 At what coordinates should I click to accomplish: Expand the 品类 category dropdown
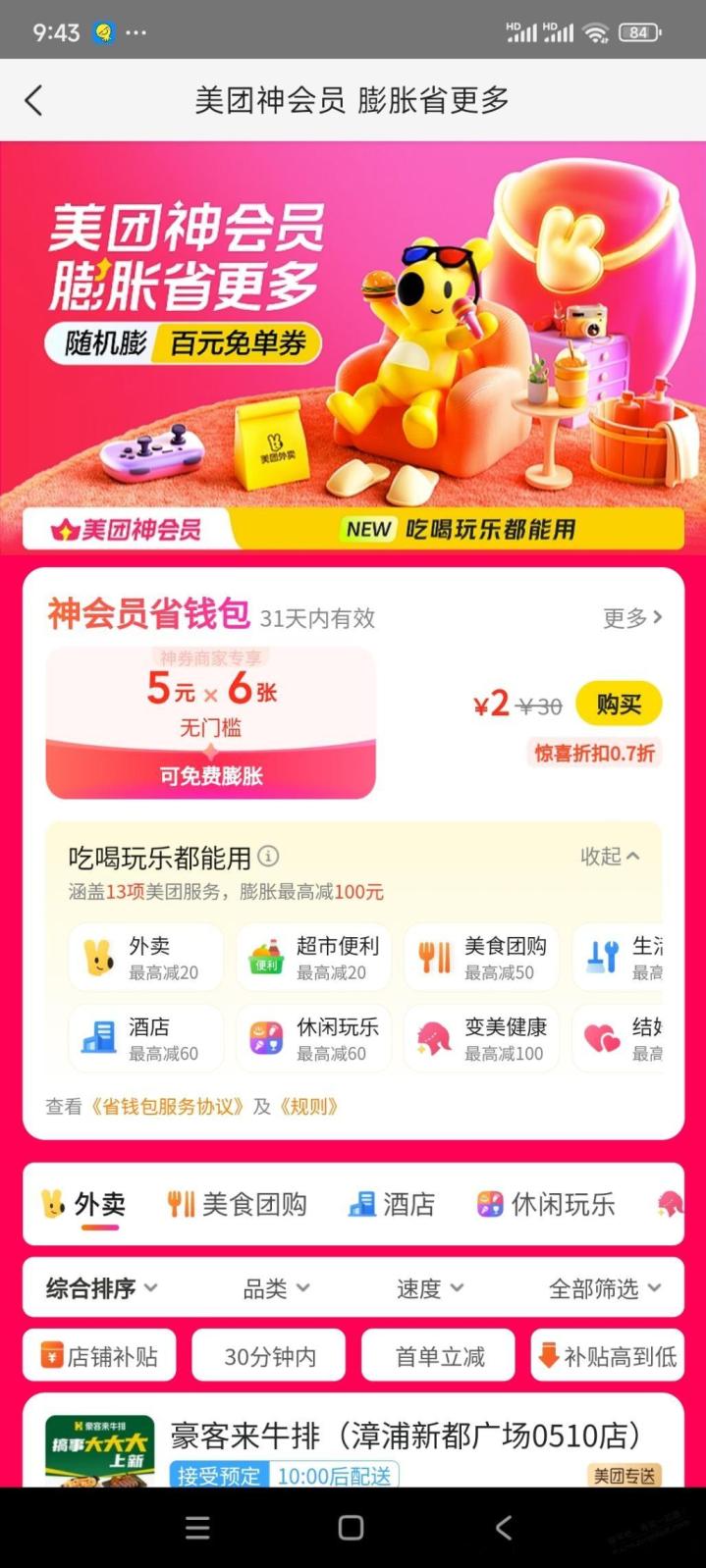(276, 1287)
